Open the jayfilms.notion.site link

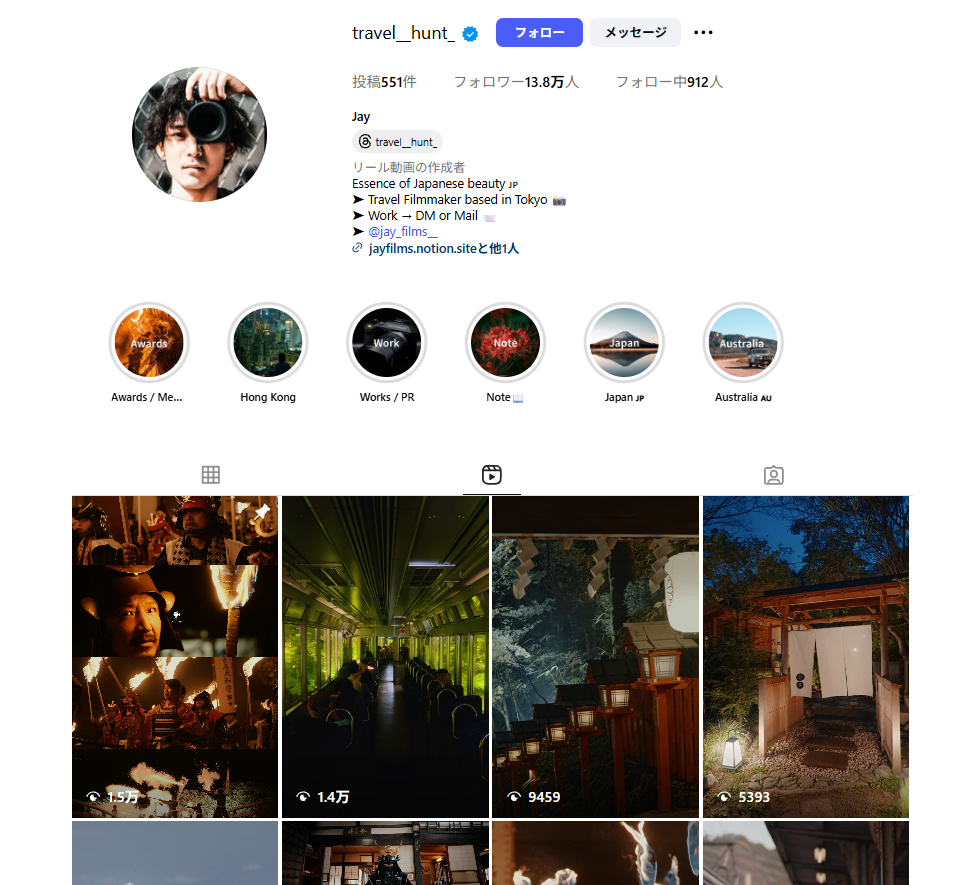pos(435,248)
